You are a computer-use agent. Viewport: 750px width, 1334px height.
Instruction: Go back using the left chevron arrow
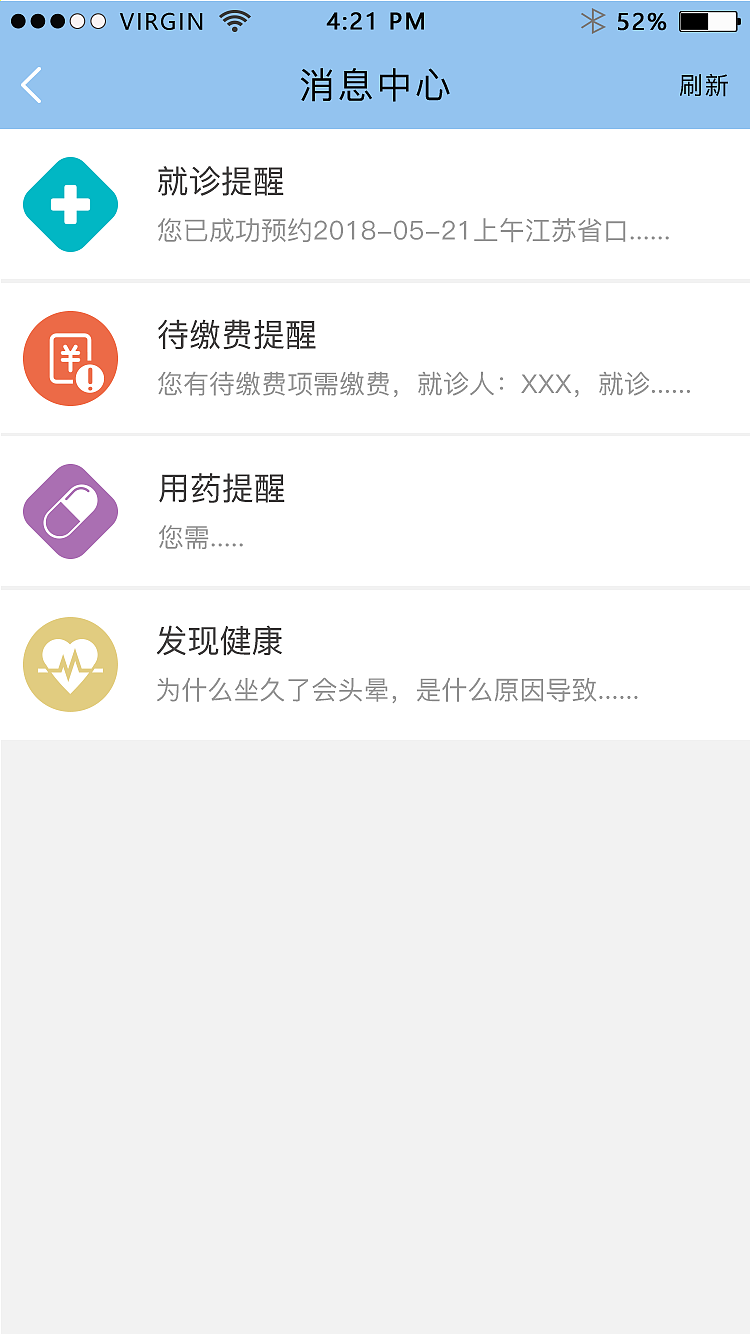(x=30, y=86)
